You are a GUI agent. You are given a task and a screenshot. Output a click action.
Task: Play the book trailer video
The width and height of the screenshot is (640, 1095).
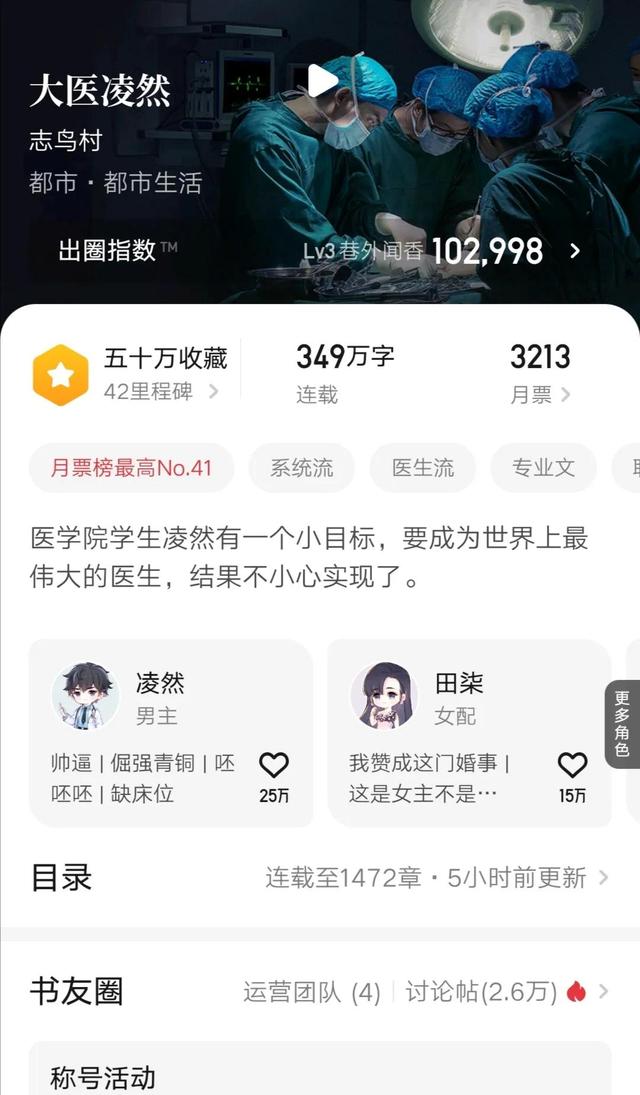[x=322, y=81]
